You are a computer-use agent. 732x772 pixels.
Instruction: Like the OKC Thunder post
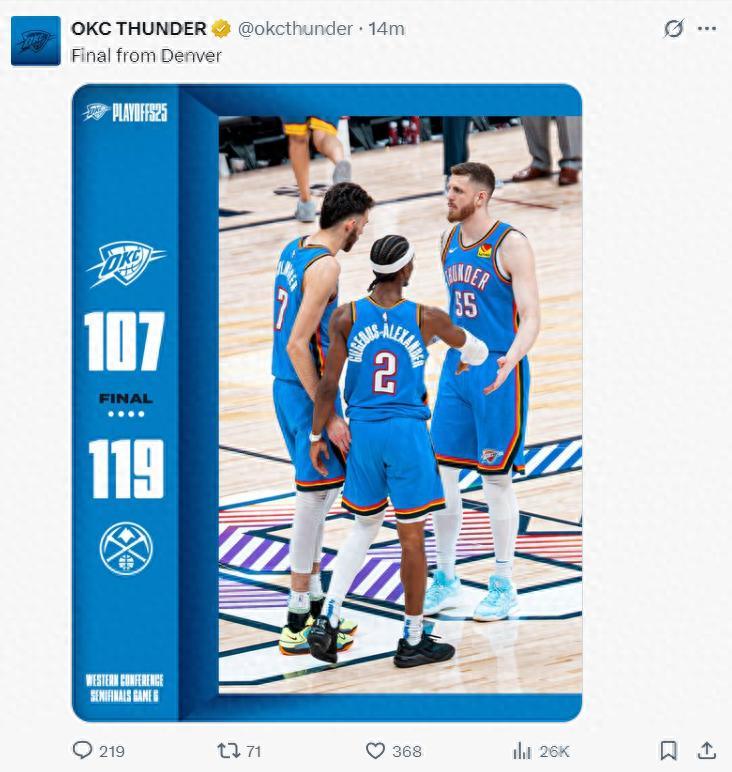coord(376,750)
